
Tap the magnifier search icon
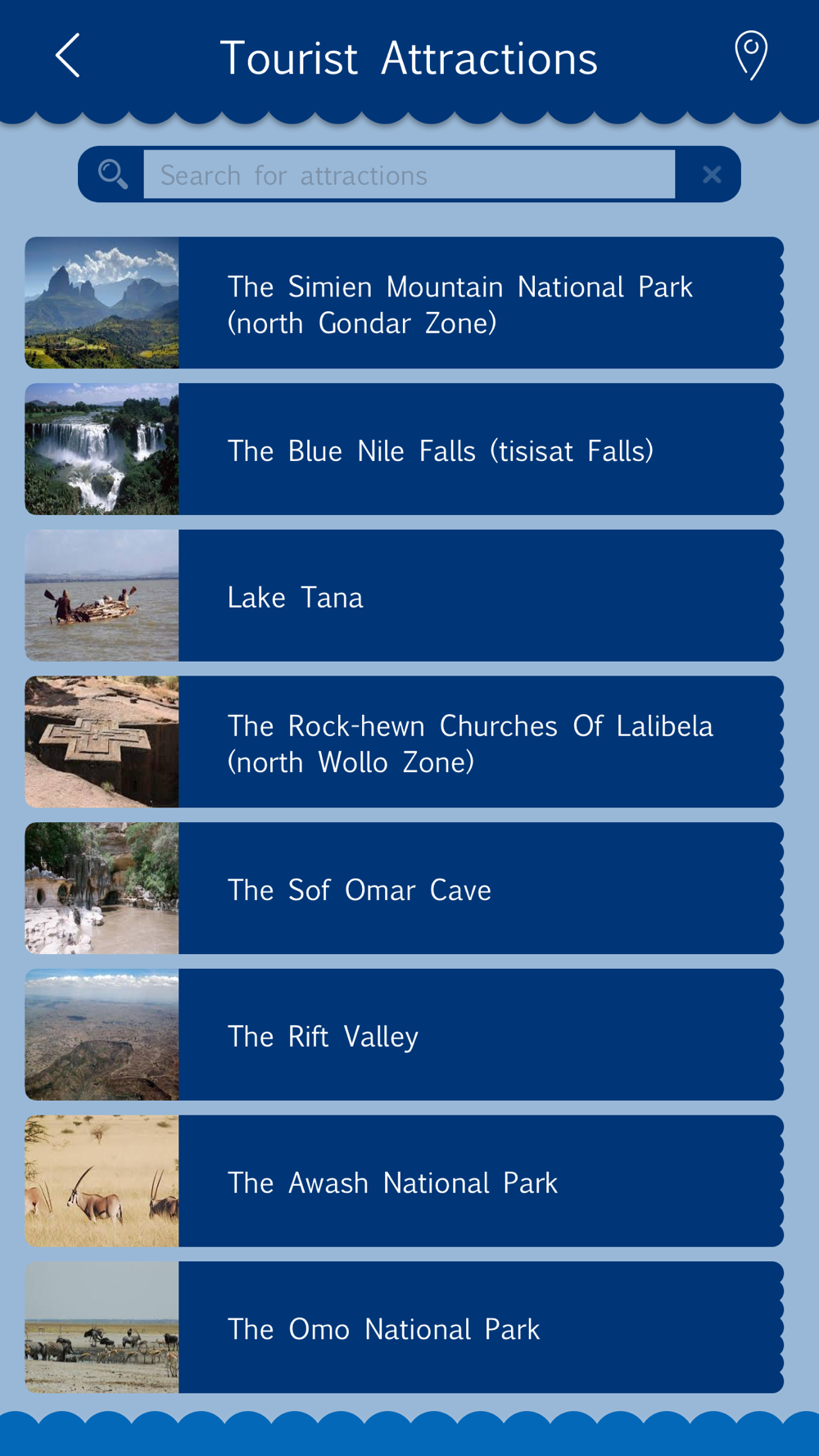(x=112, y=174)
